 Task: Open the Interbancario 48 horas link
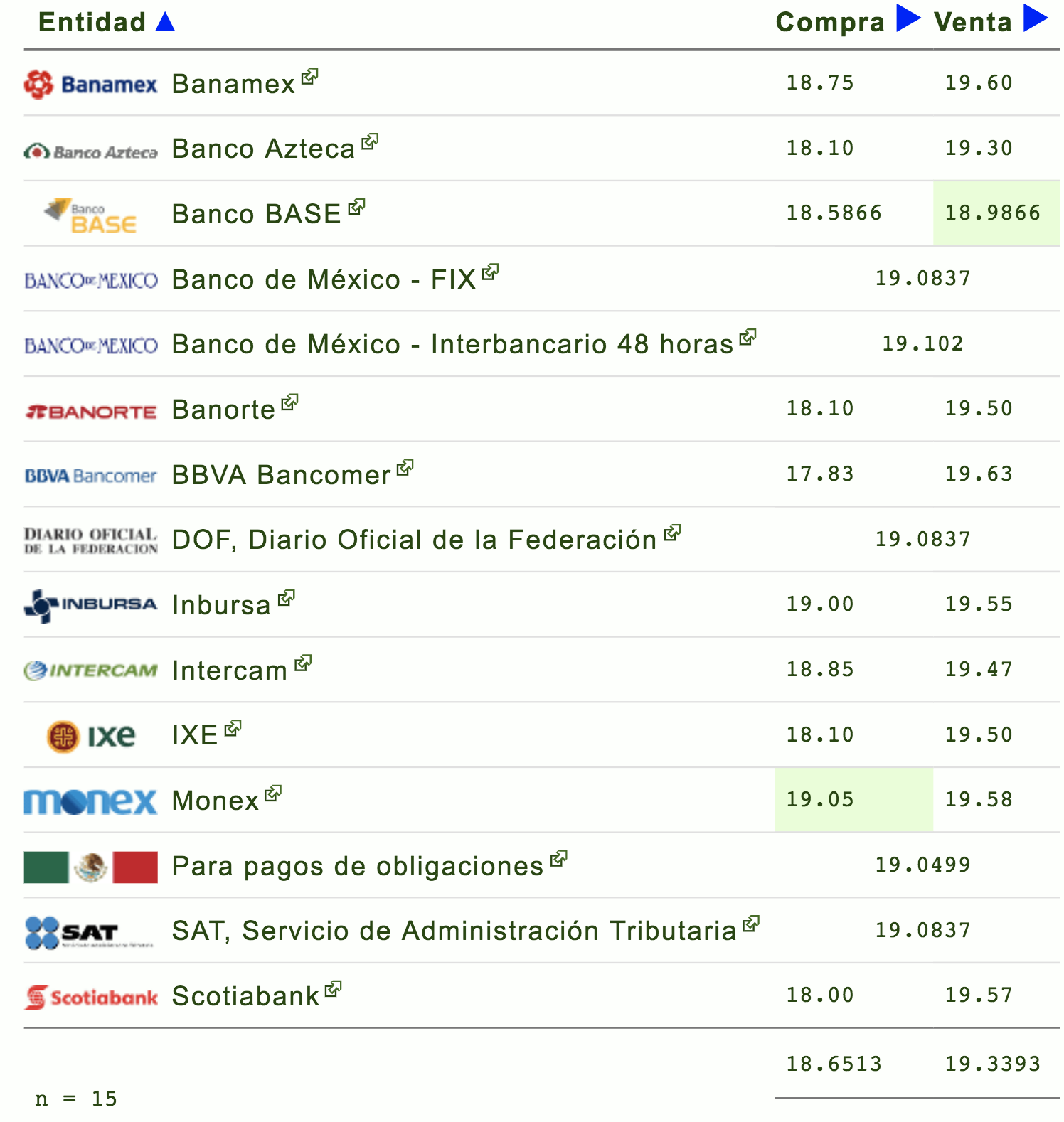[452, 344]
